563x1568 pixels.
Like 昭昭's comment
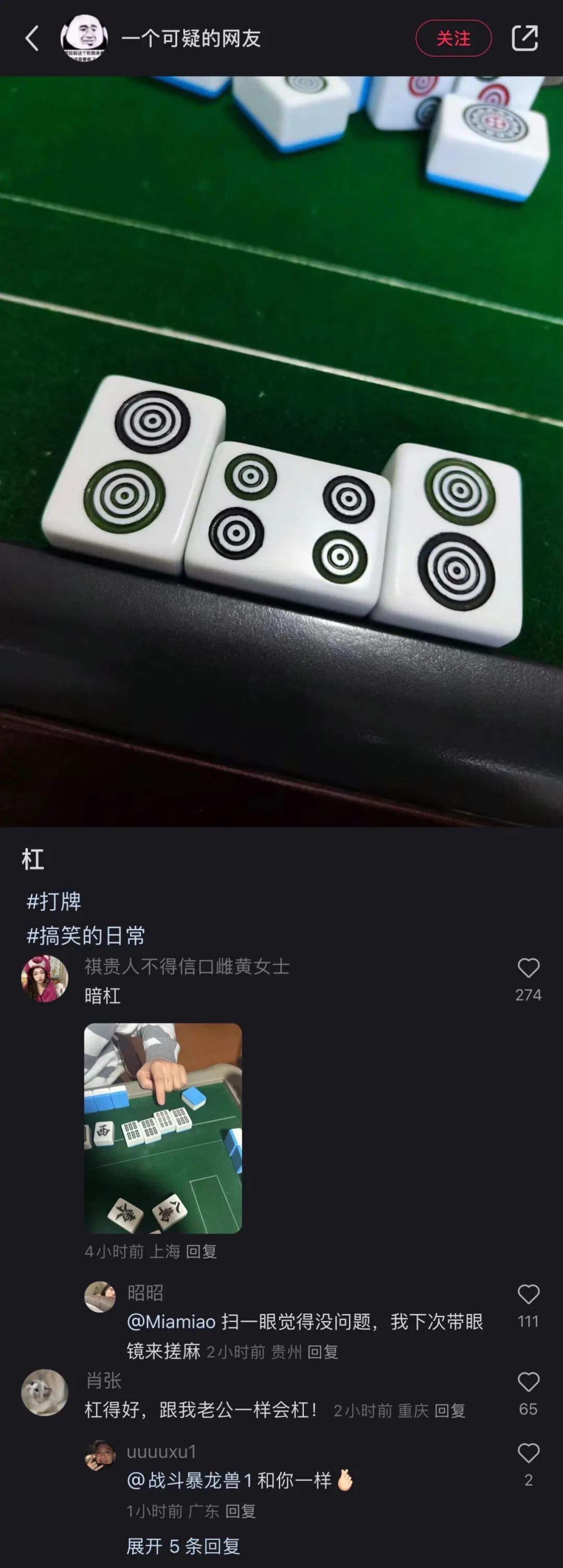point(528,1295)
